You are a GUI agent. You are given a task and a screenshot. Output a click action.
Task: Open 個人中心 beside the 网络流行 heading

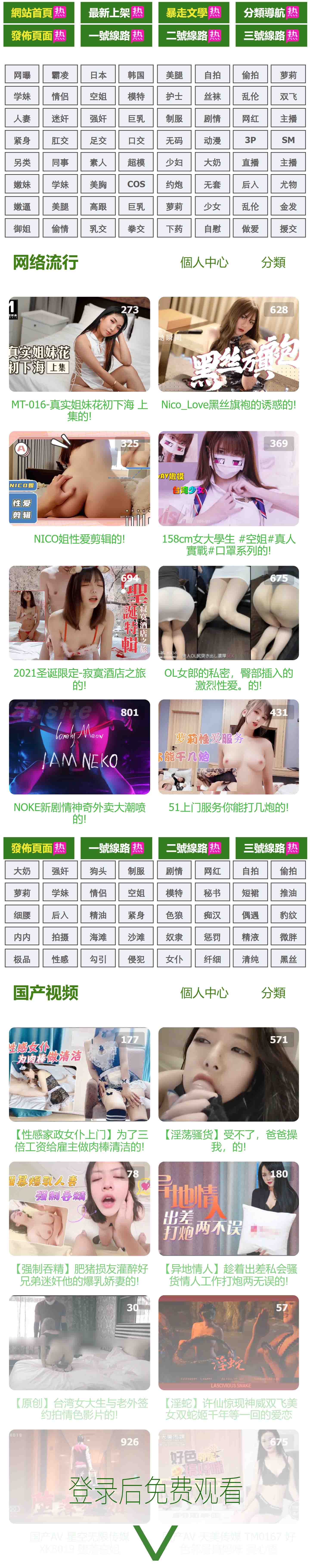pyautogui.click(x=204, y=262)
